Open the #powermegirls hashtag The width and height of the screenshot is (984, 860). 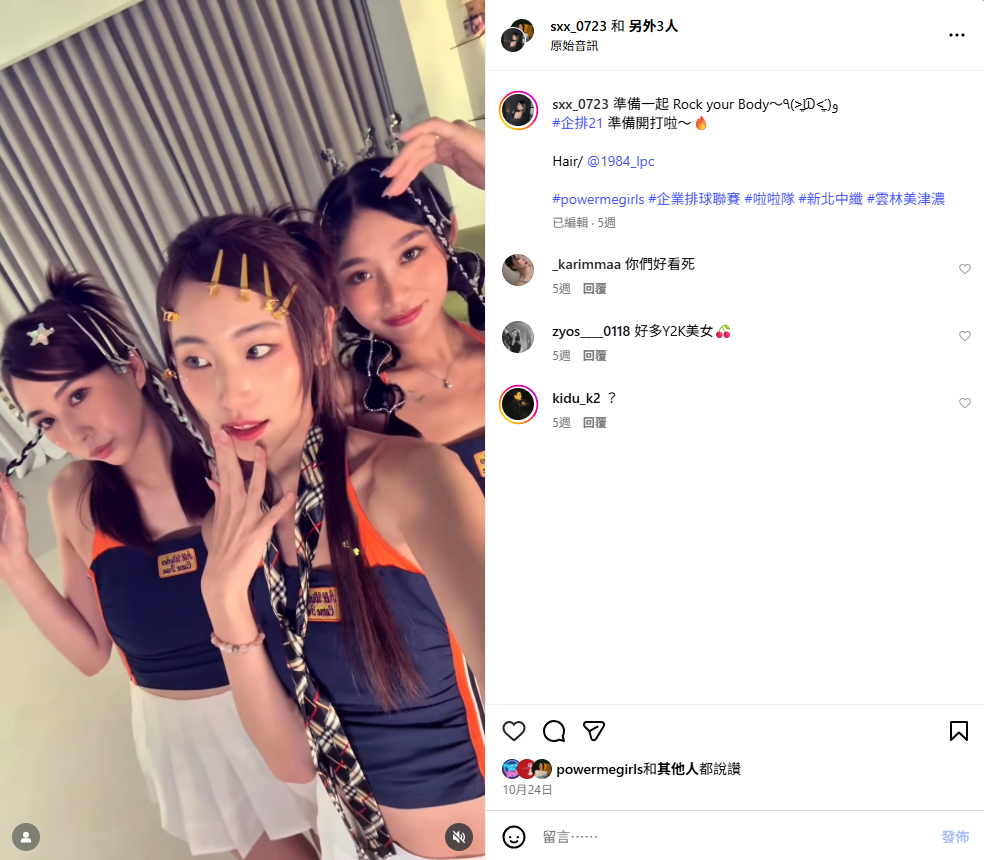[x=598, y=199]
